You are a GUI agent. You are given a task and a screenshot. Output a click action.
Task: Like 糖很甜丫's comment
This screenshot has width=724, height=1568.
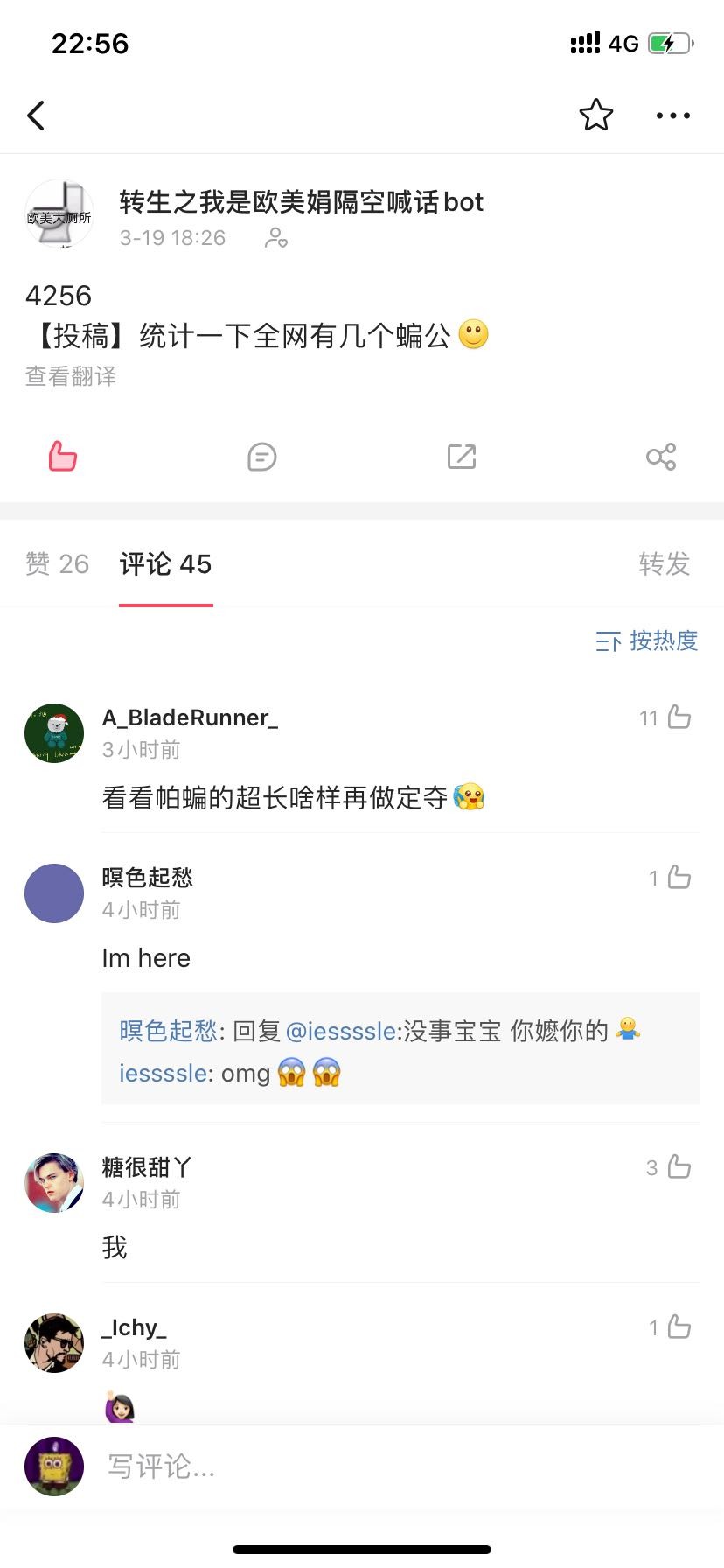(679, 1167)
